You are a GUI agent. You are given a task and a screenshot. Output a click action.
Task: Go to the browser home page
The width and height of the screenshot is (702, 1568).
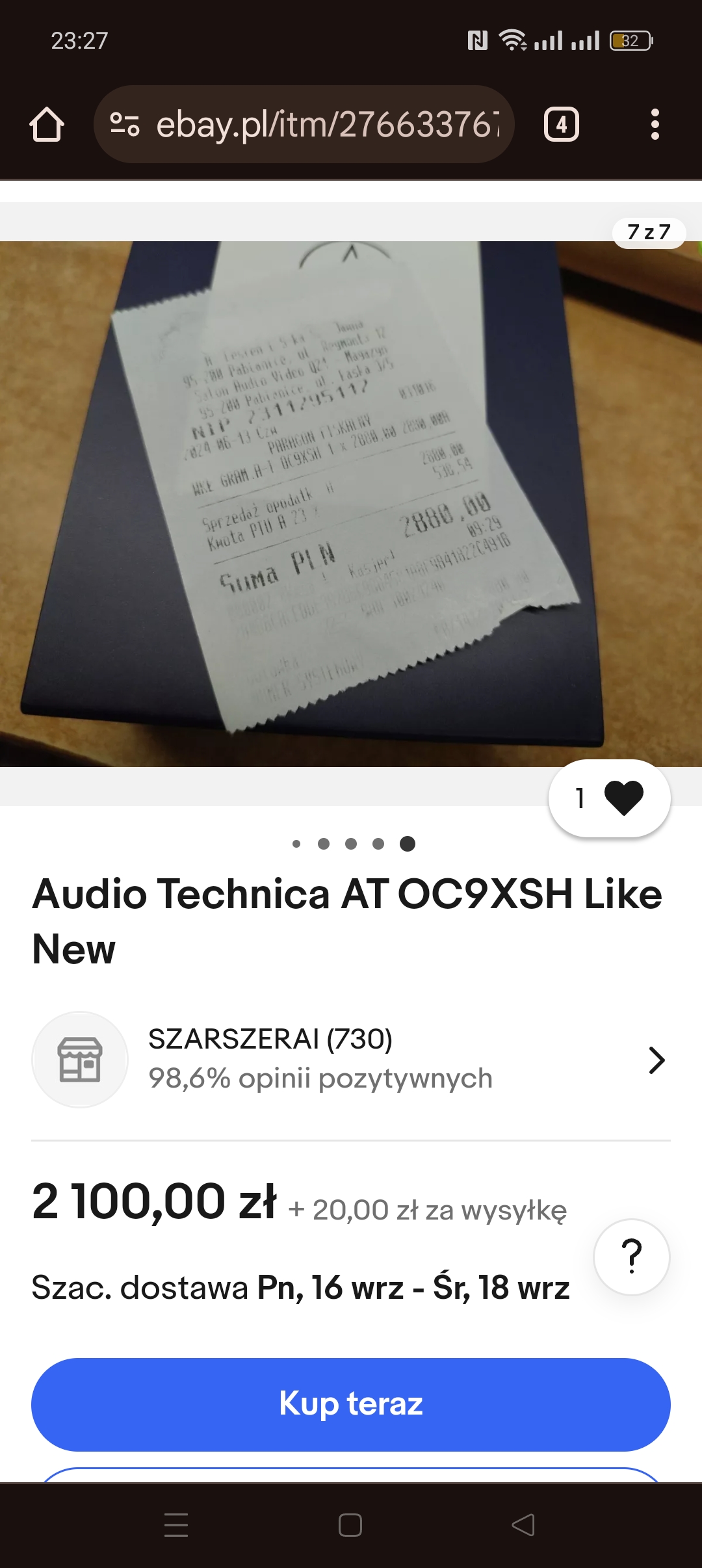point(47,124)
